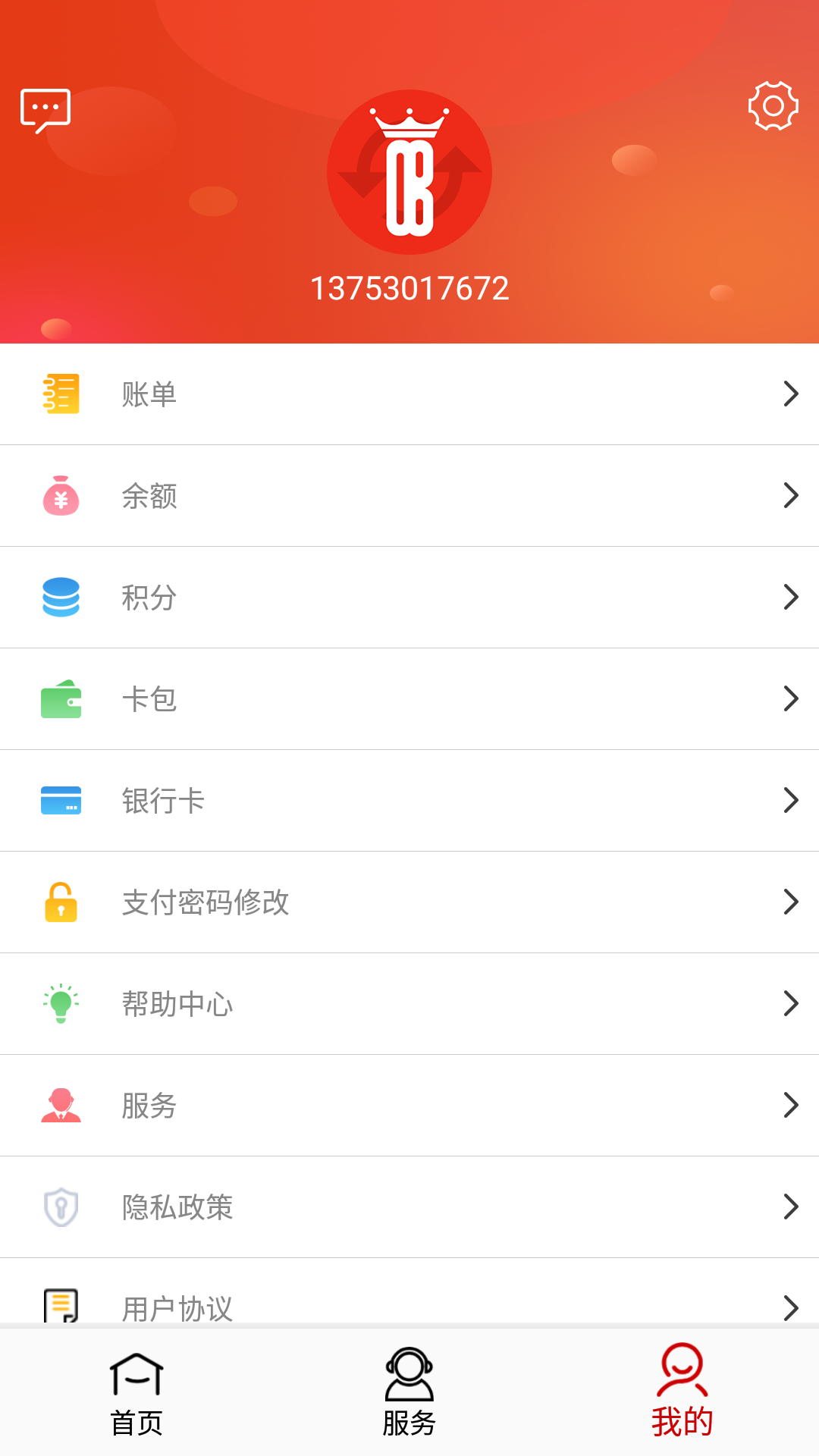This screenshot has height=1456, width=819.
Task: Click the green wallet icon for 卡包
Action: coord(61,699)
